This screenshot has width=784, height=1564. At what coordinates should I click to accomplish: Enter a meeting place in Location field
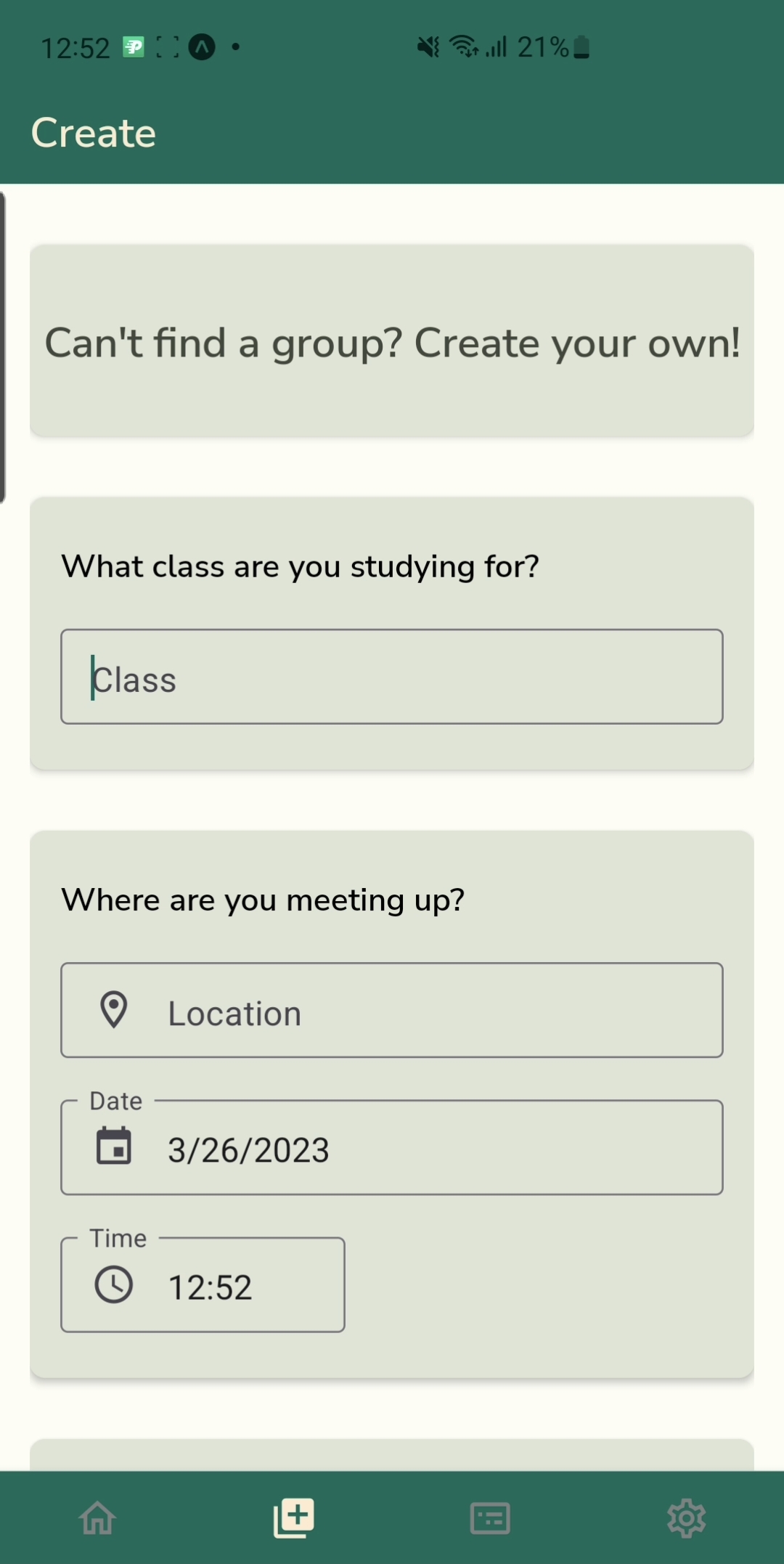392,1011
